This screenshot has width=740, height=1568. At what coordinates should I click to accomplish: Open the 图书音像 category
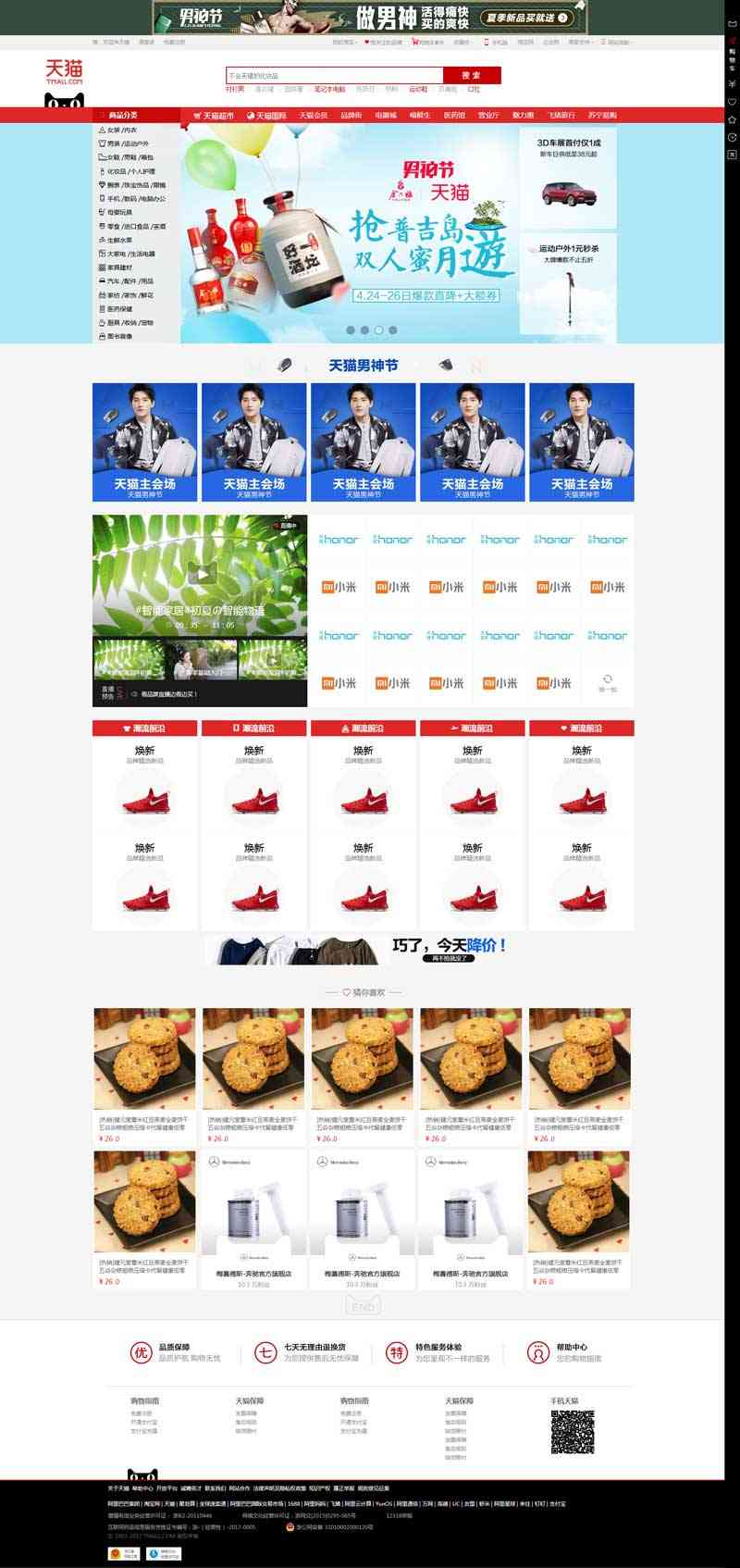pyautogui.click(x=118, y=337)
